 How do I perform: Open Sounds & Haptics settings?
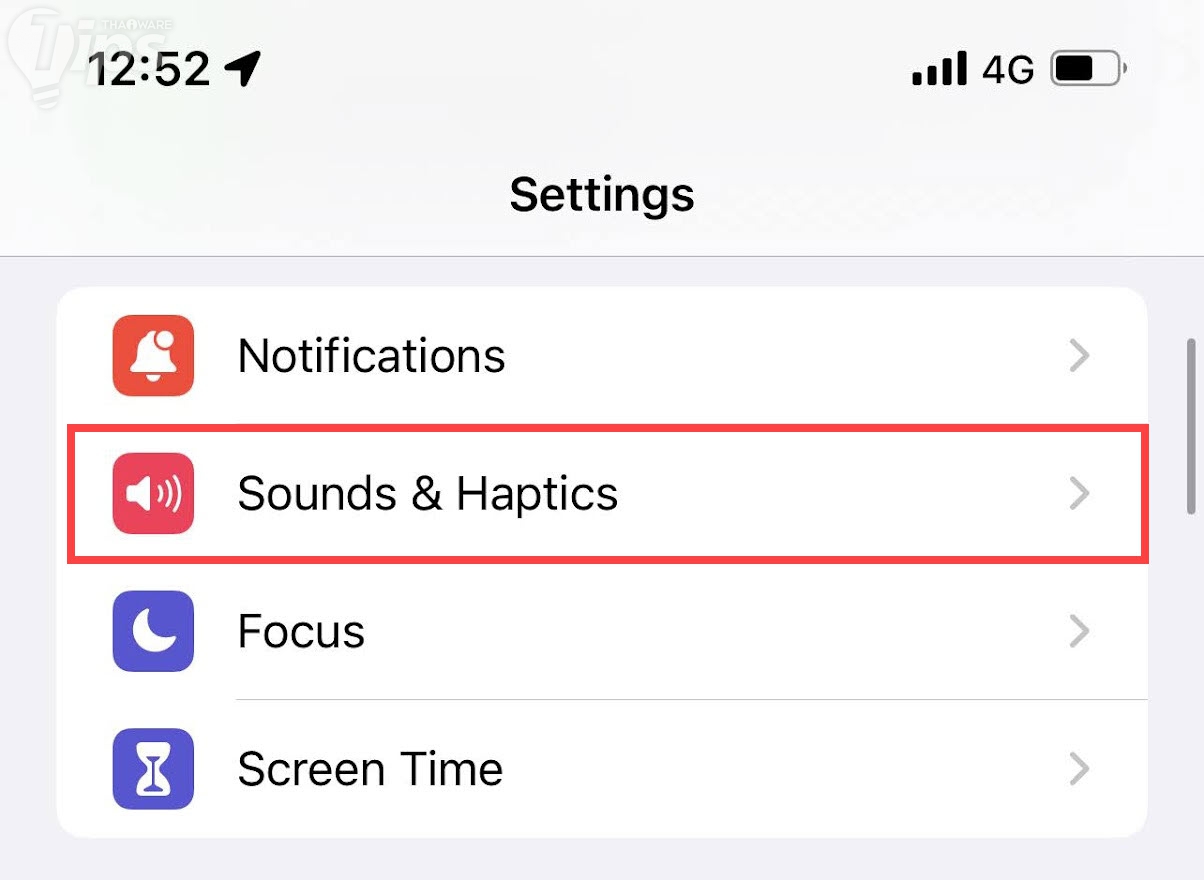[x=600, y=494]
